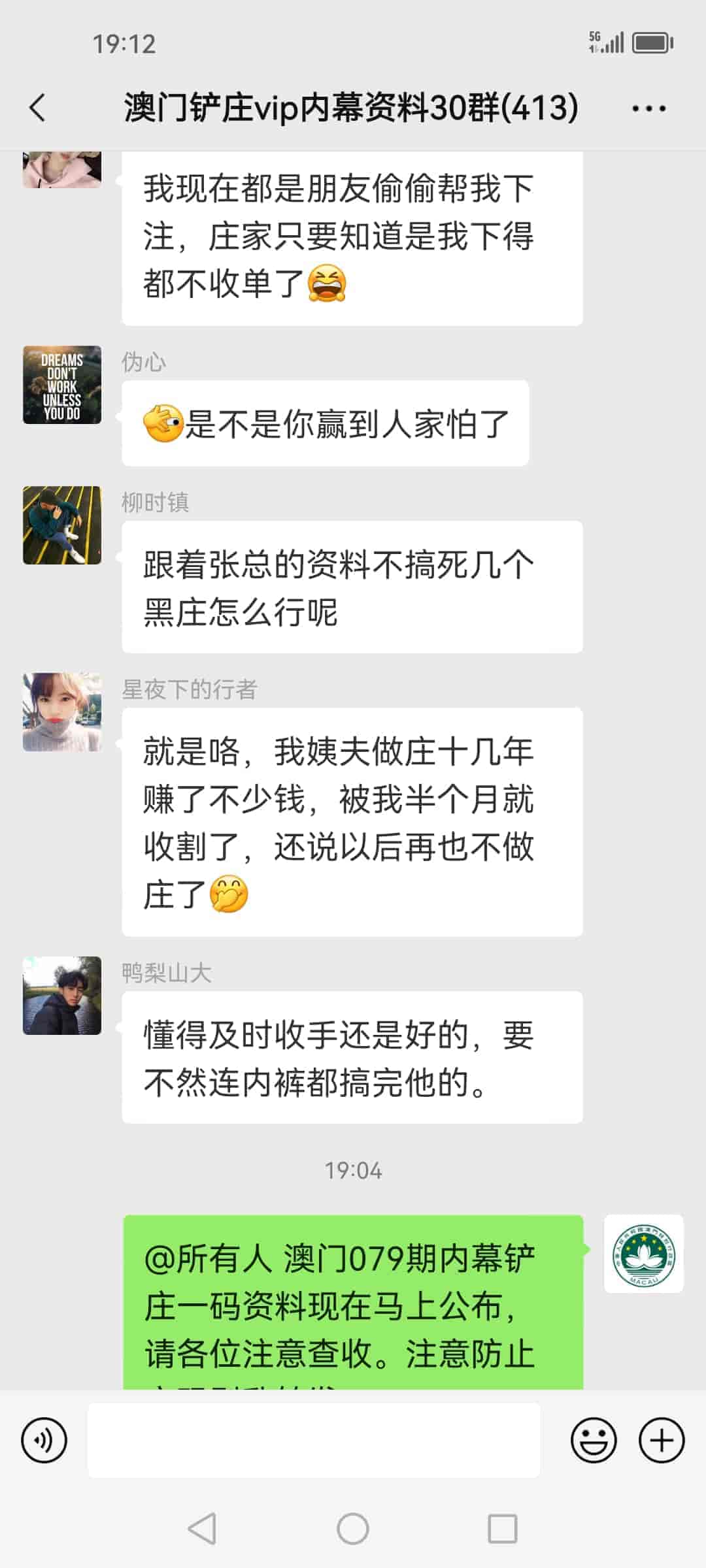706x1568 pixels.
Task: Open 星夜下的行者's profile avatar
Action: click(x=62, y=712)
